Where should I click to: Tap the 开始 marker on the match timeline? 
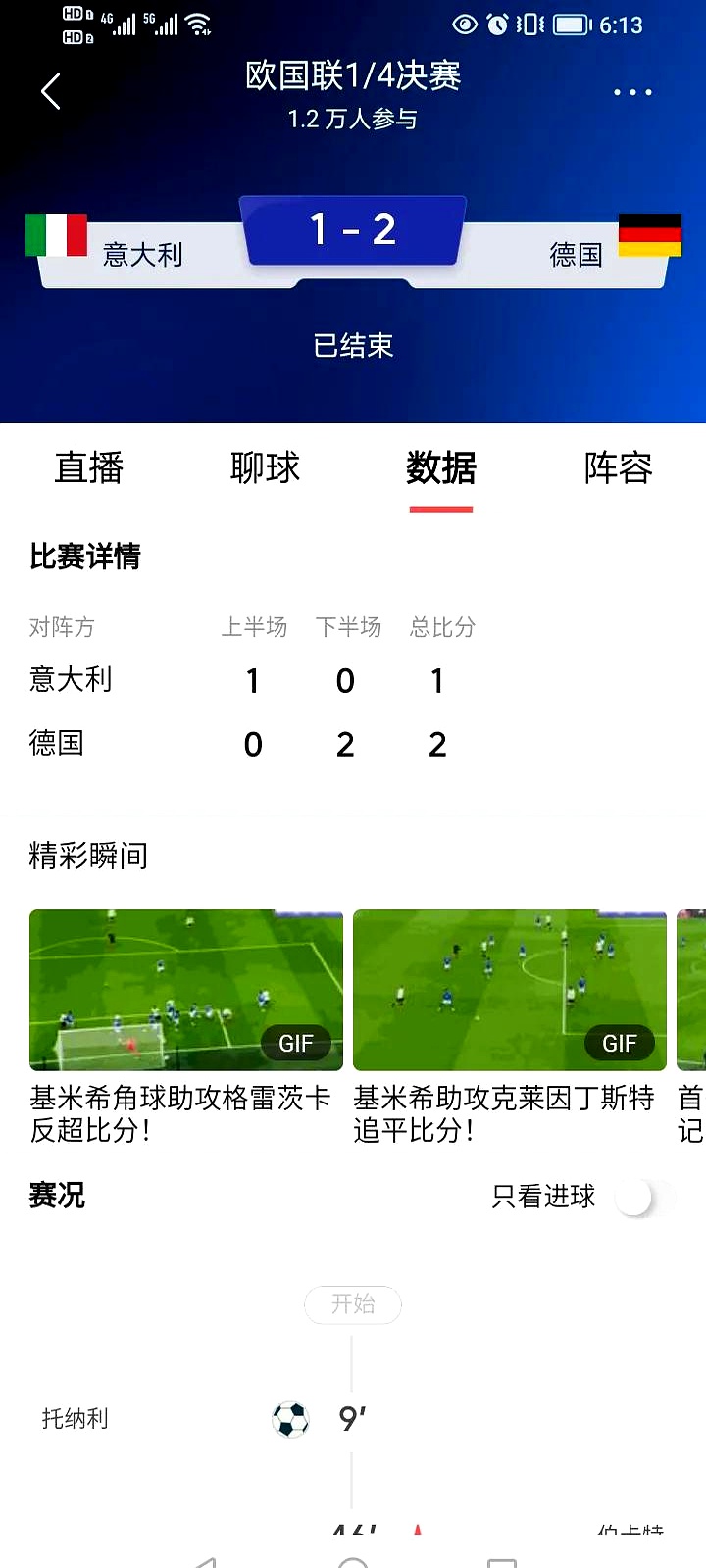pos(353,1304)
